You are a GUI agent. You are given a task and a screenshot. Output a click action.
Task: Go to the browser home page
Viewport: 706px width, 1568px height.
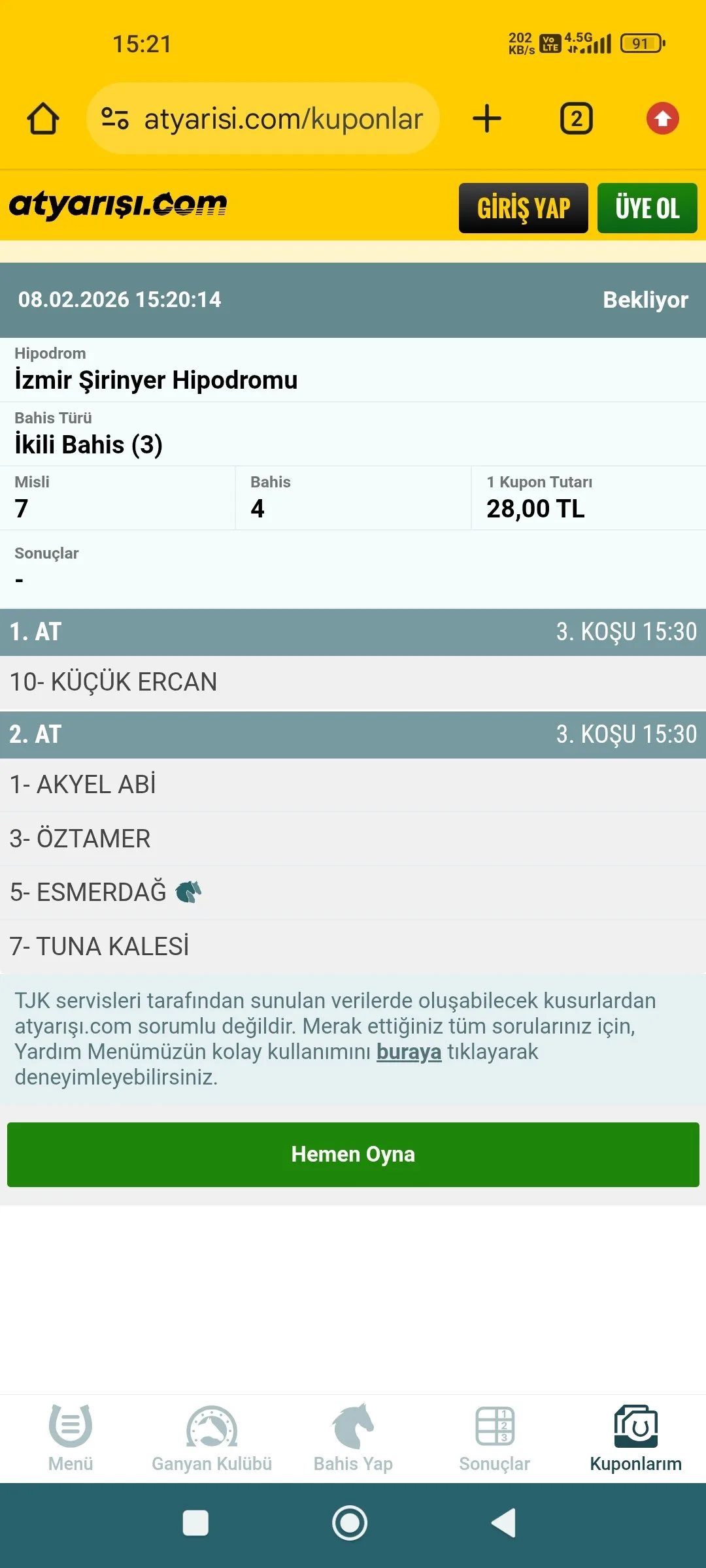pyautogui.click(x=43, y=119)
